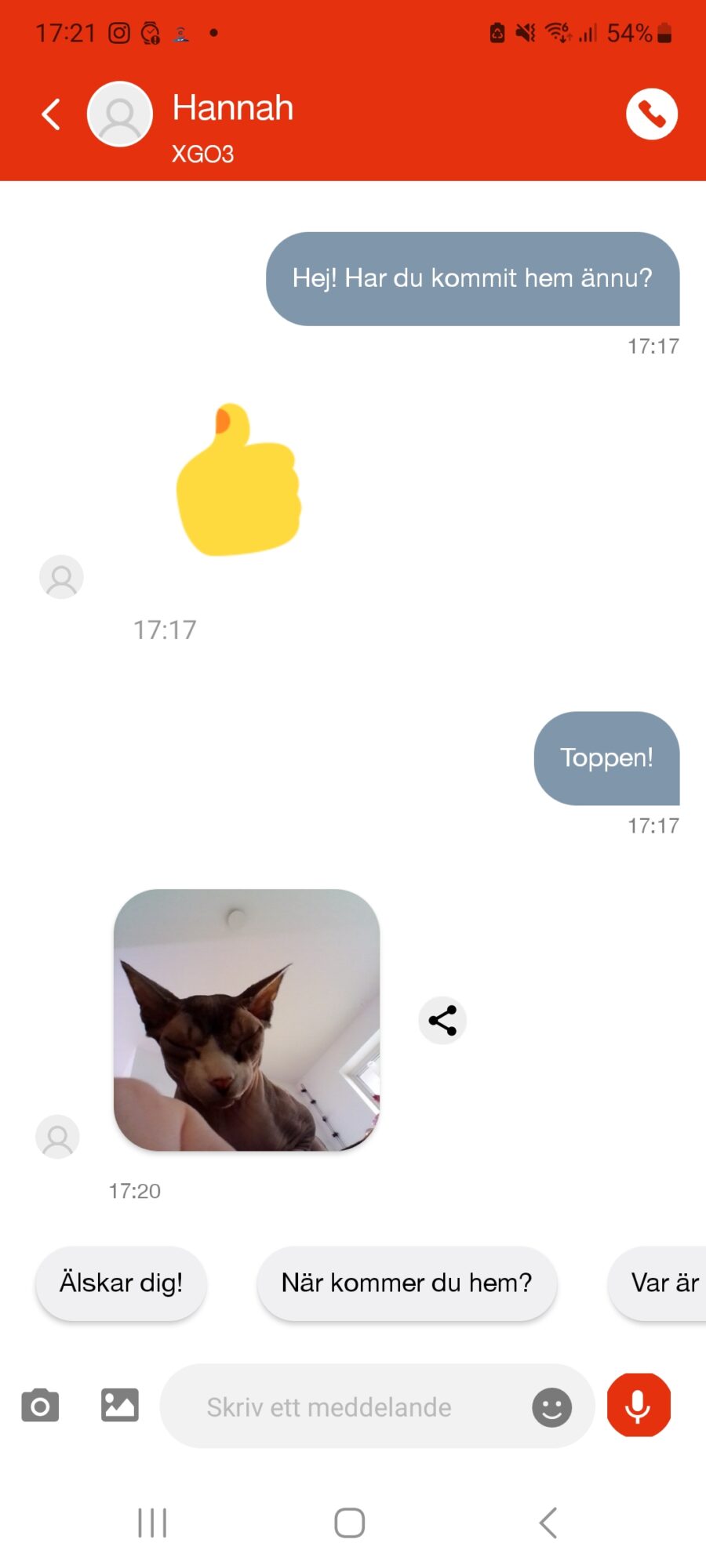The image size is (706, 1568).
Task: Record a voice message
Action: (x=639, y=1406)
